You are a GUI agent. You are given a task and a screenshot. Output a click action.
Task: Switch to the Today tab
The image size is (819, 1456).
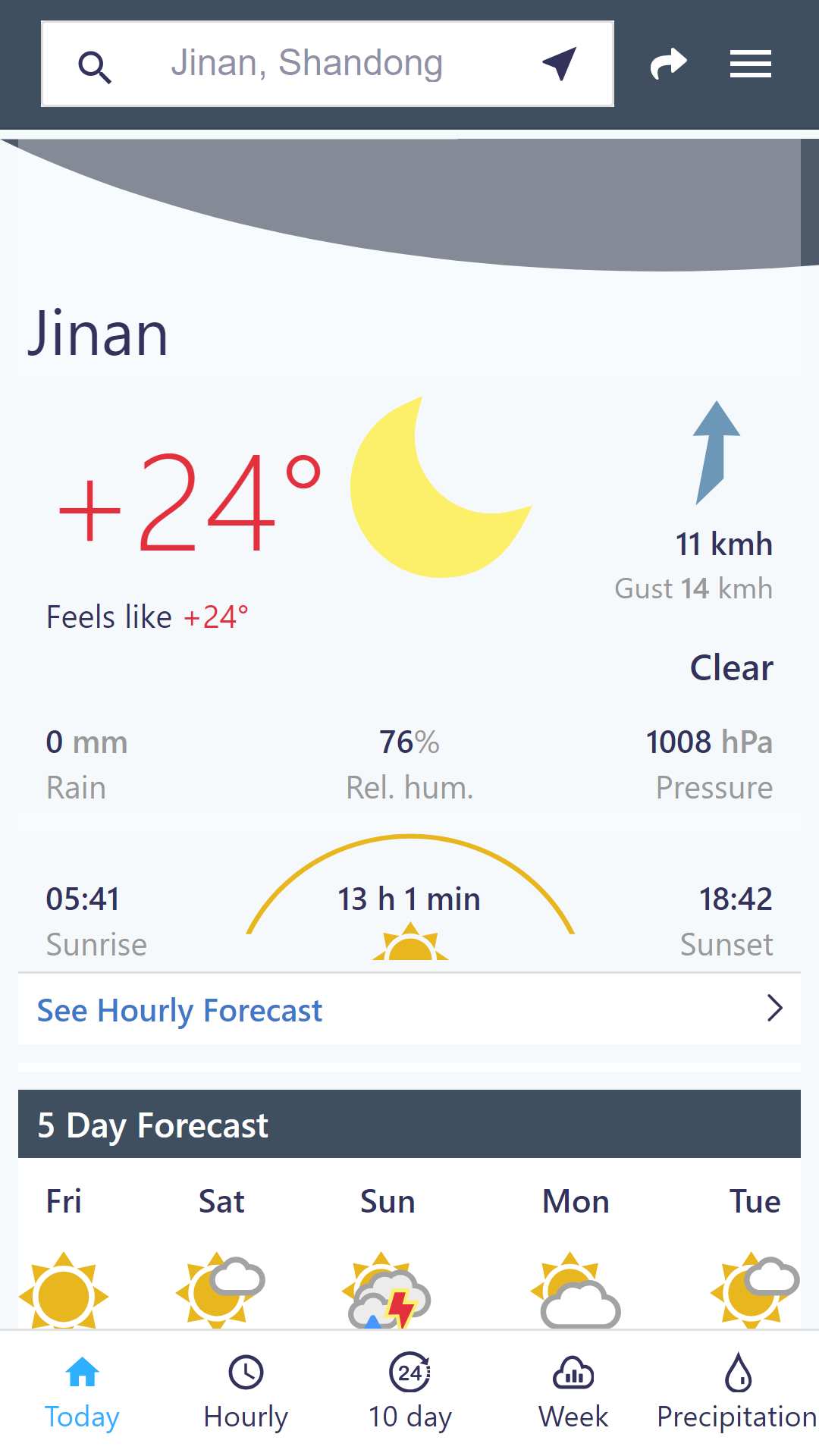coord(82,1394)
